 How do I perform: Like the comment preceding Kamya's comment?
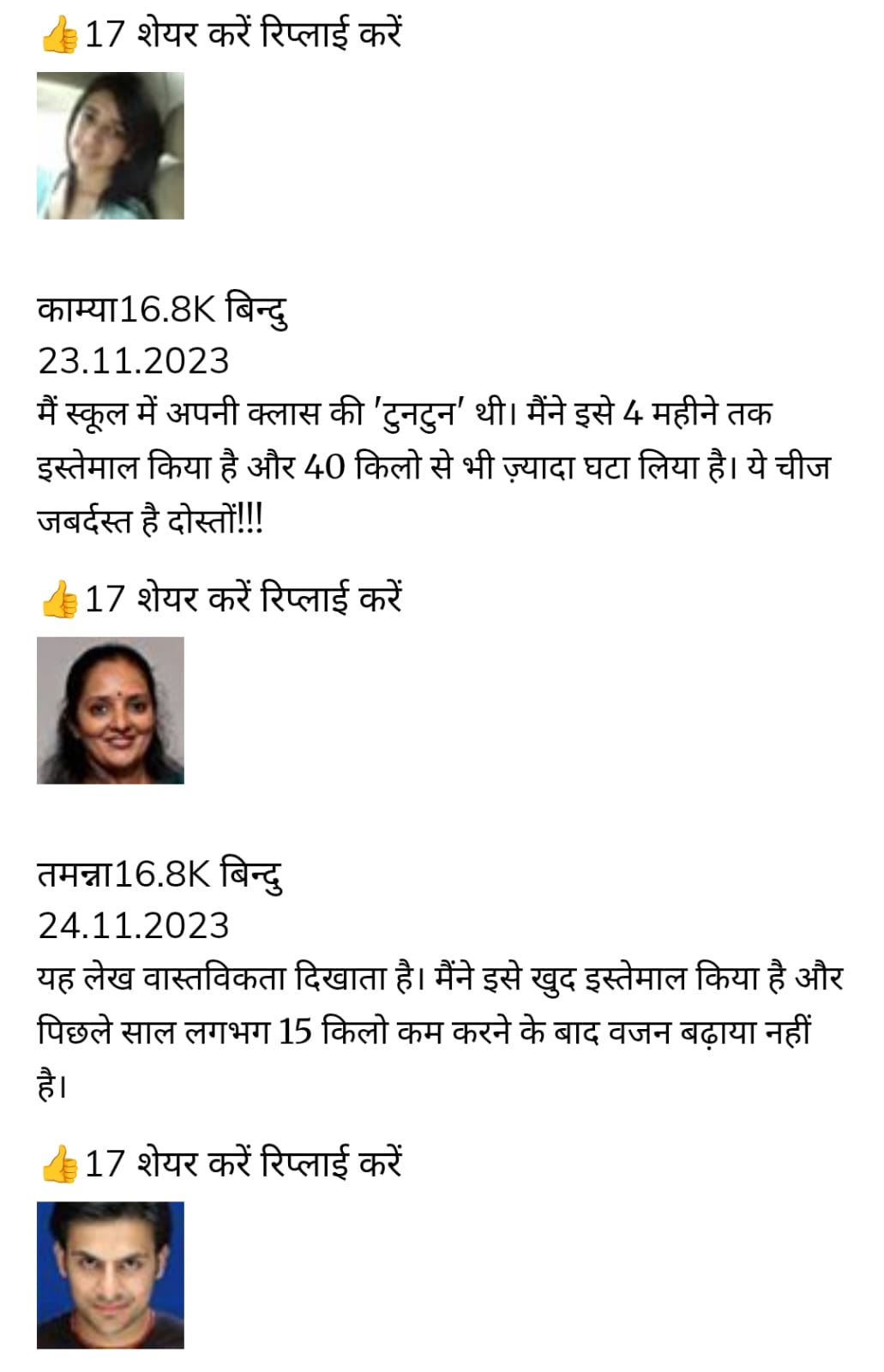[x=58, y=35]
